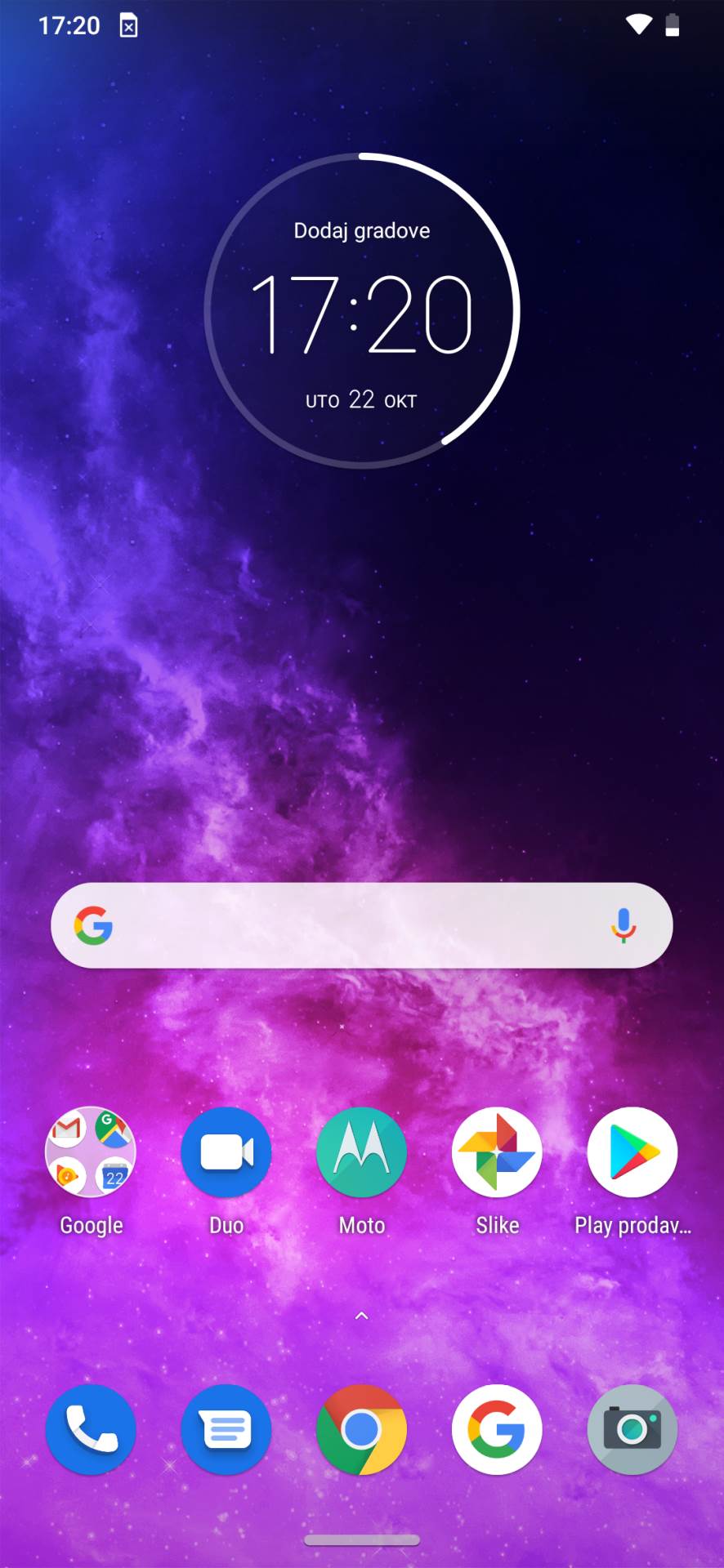Tap Dodaj gradove to add cities
Viewport: 724px width, 1568px height.
pyautogui.click(x=362, y=231)
